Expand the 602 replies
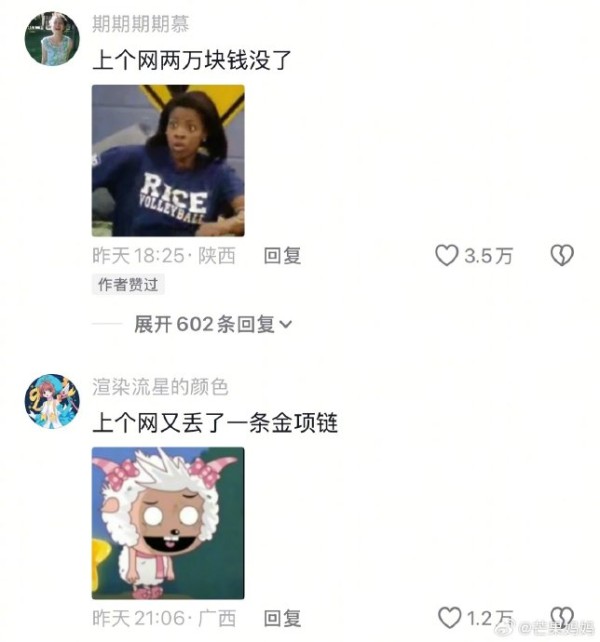 [213, 324]
